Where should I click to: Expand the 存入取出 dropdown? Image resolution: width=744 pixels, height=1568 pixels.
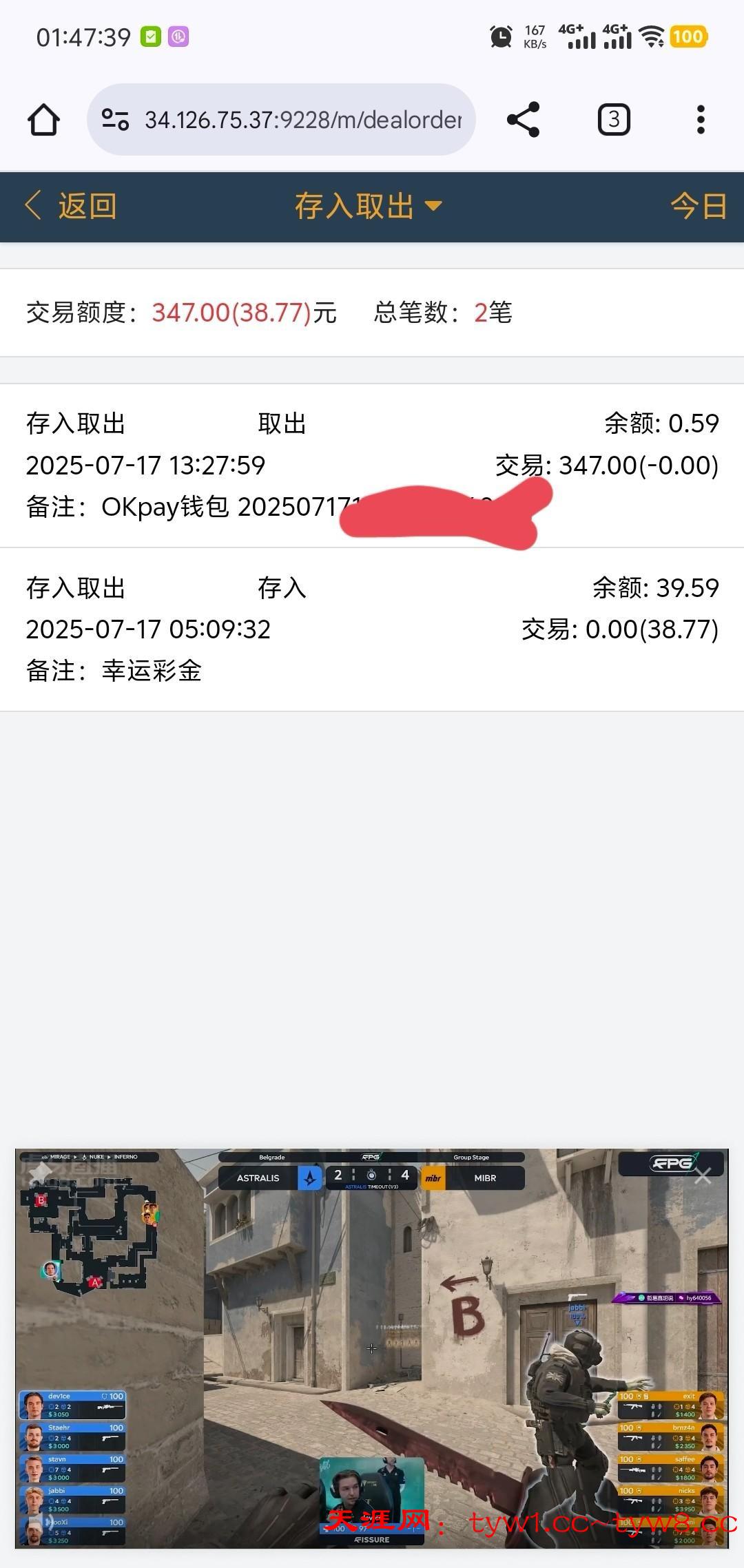[x=369, y=206]
